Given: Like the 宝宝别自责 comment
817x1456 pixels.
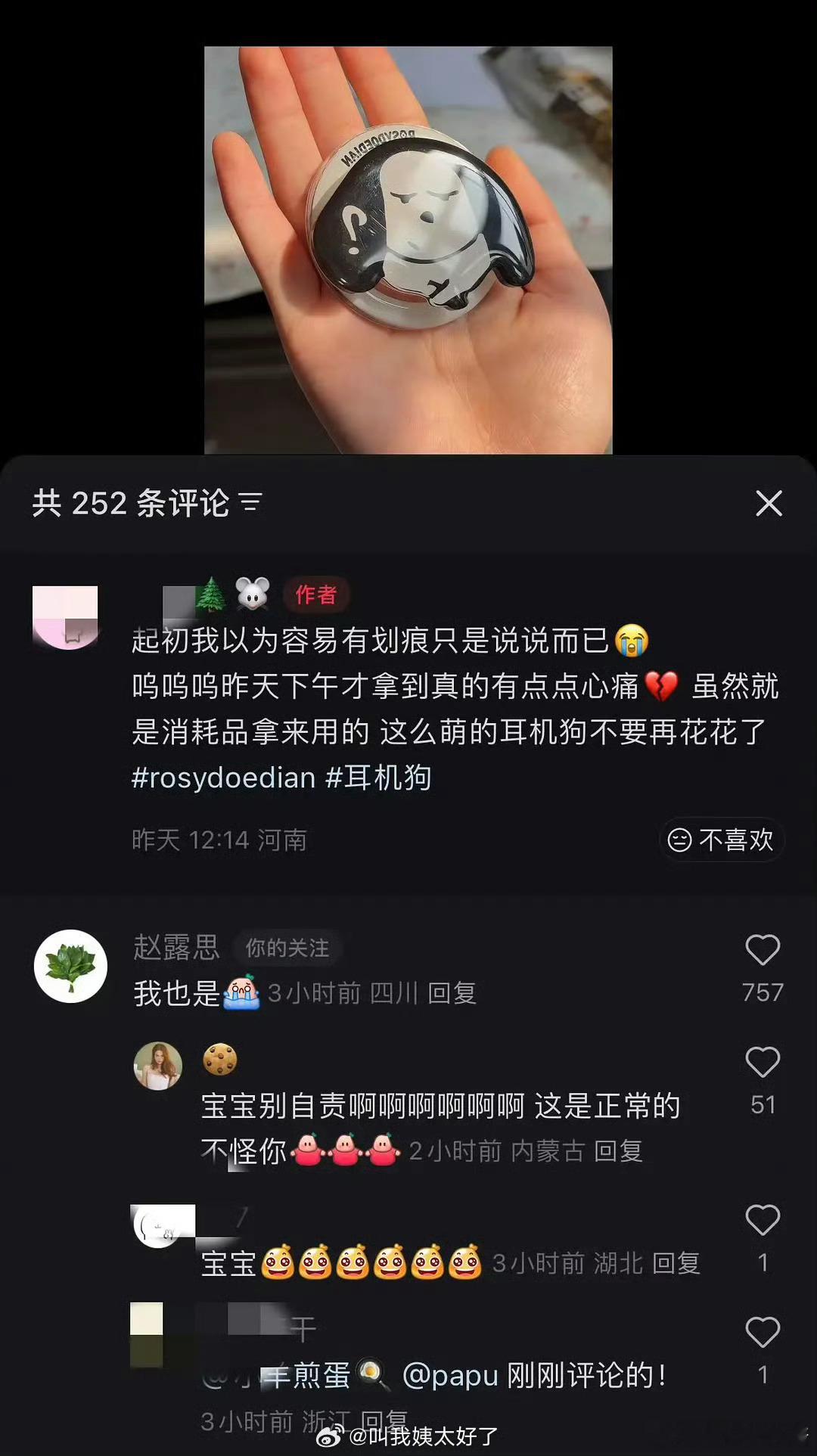Looking at the screenshot, I should click(762, 1063).
